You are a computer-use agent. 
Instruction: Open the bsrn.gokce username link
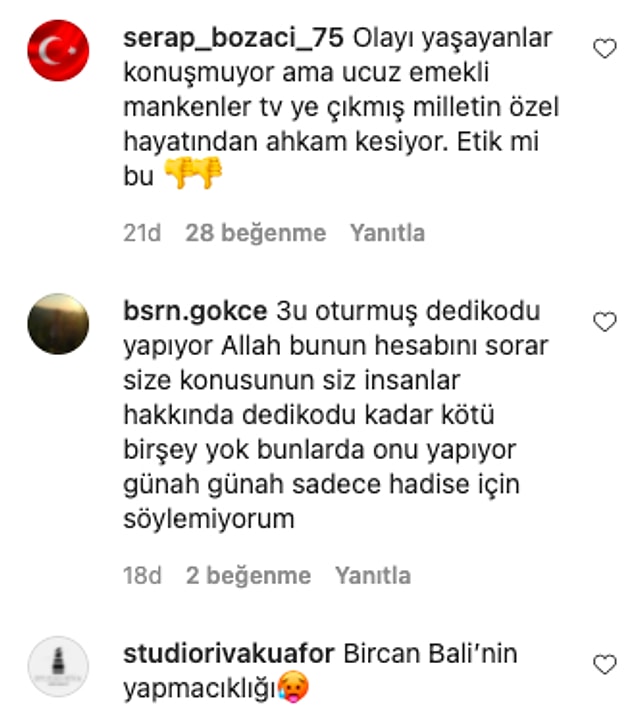tap(194, 311)
